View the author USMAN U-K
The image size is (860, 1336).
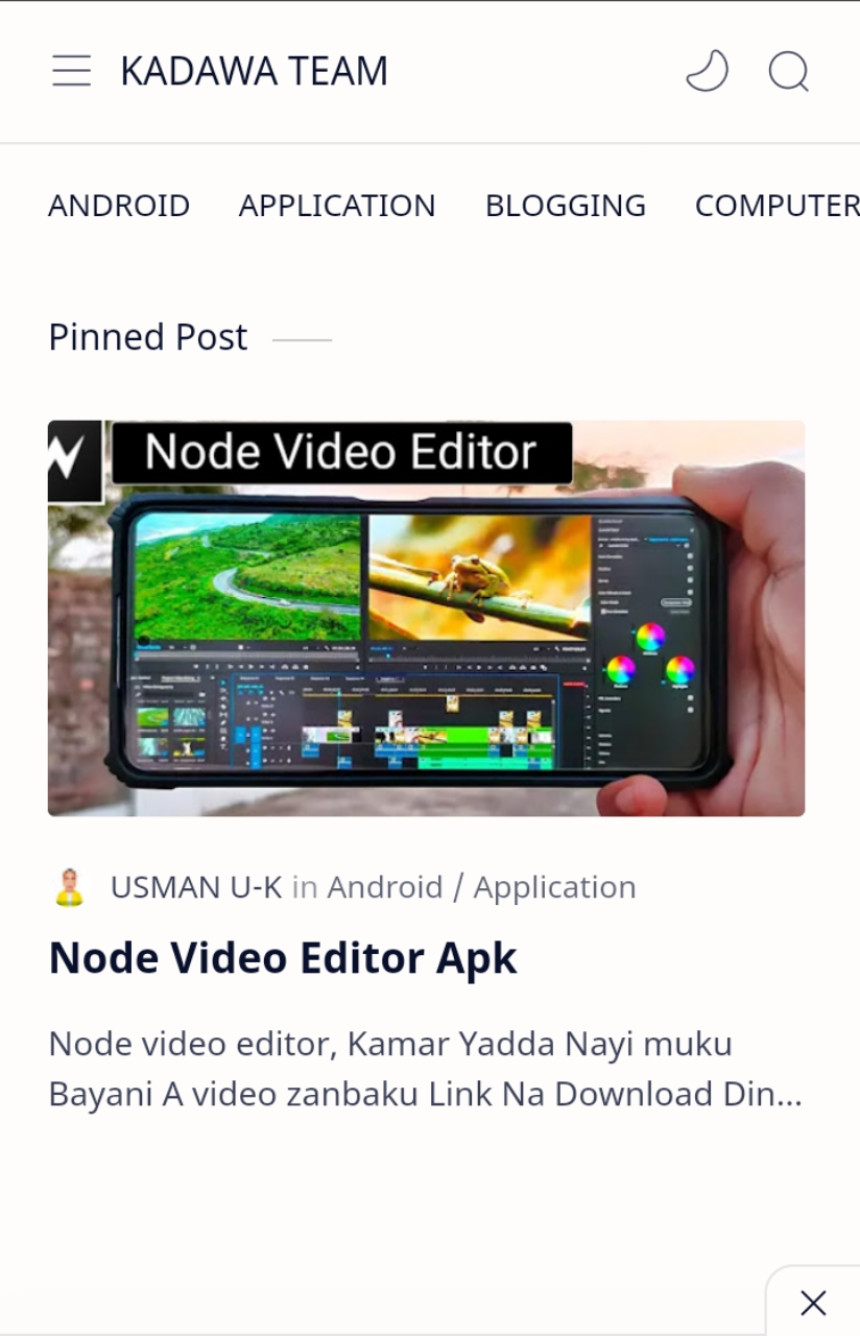click(x=196, y=887)
